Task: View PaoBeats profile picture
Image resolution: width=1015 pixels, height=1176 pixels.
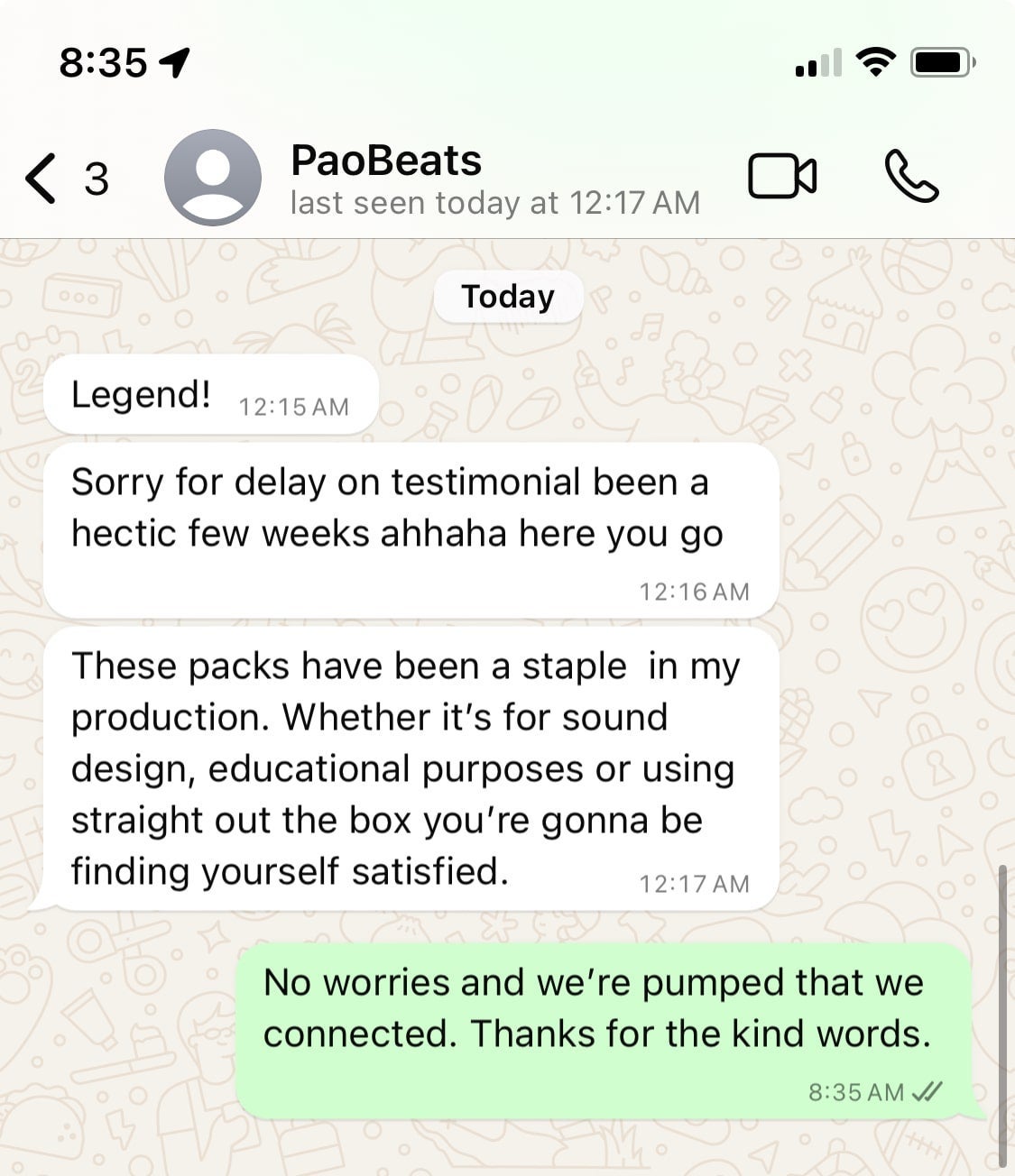Action: 212,178
